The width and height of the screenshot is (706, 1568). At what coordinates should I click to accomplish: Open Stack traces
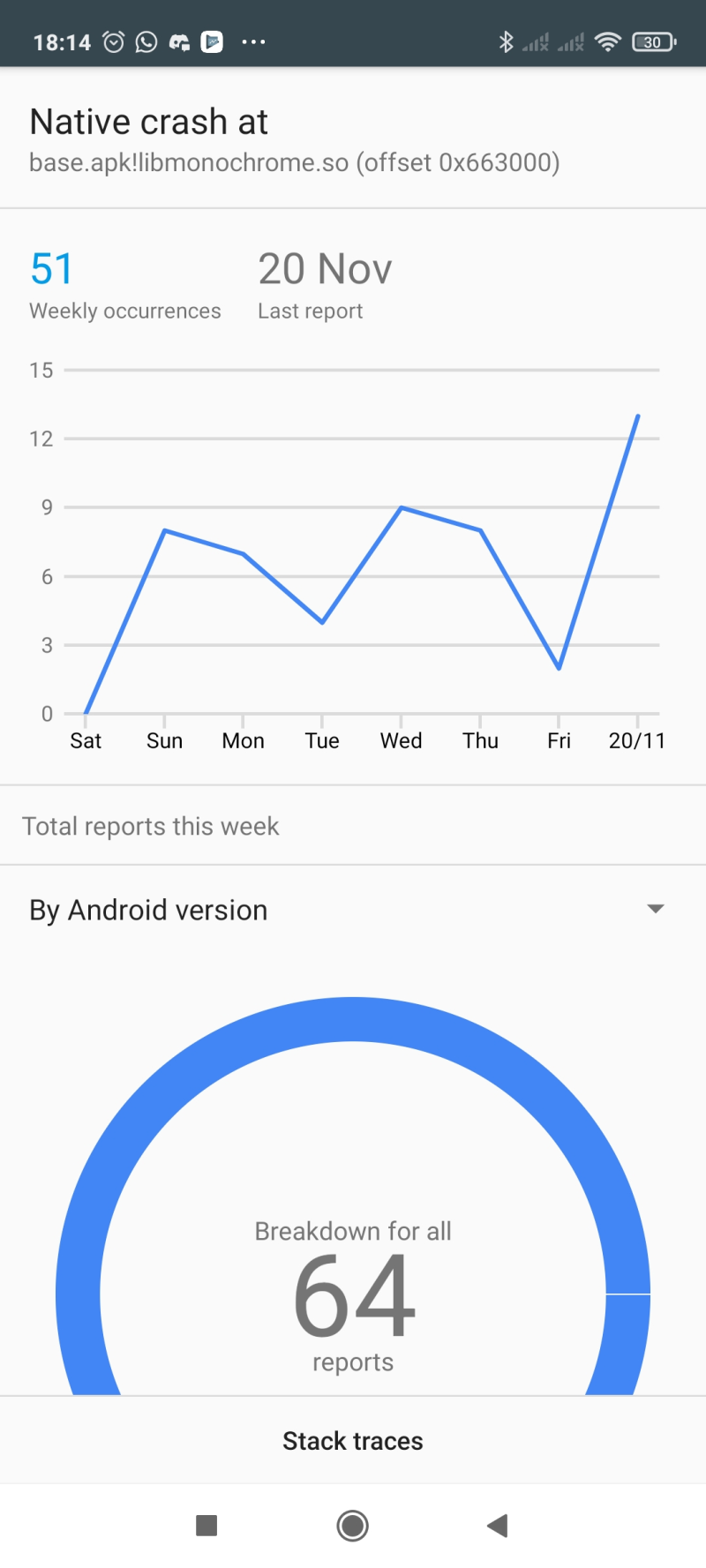[x=352, y=1441]
